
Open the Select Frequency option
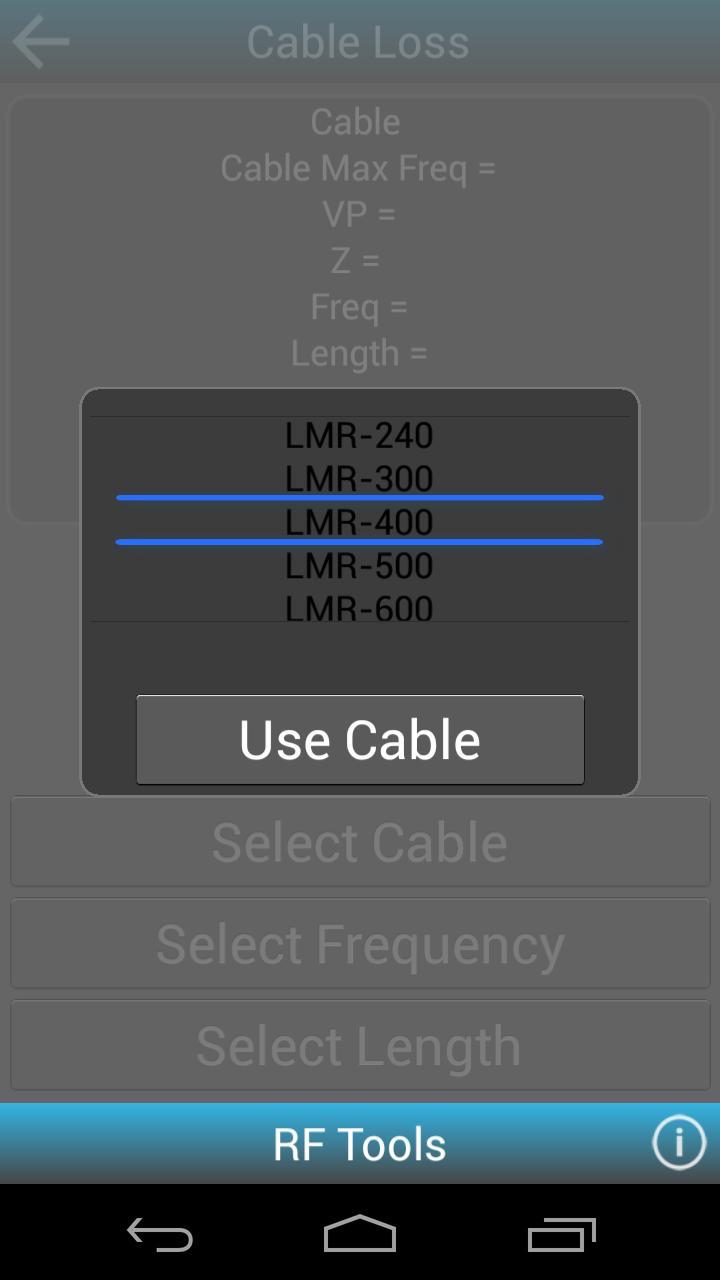tap(359, 943)
